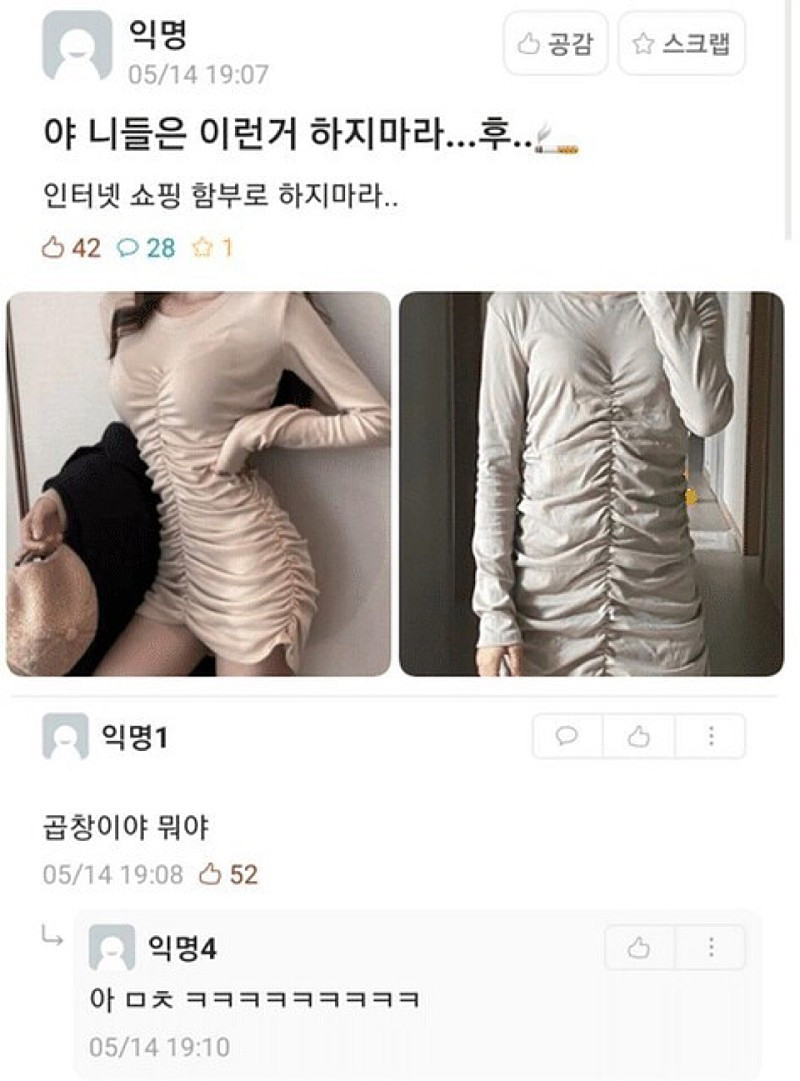The width and height of the screenshot is (800, 1081).
Task: Like 익명4's reply
Action: pos(639,947)
